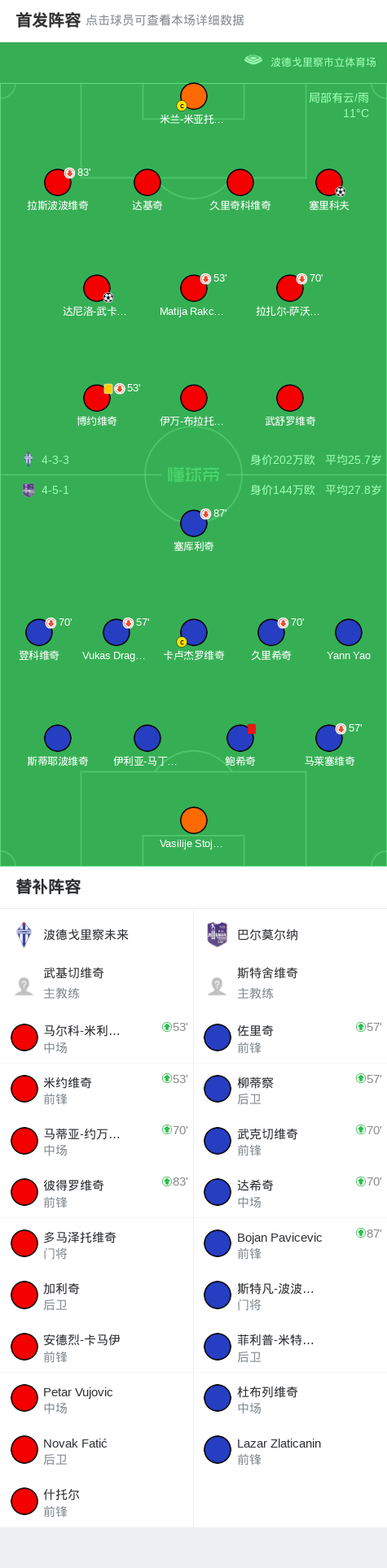Open substitute Bojan Pavicevic
Viewport: 387px width, 1568px height.
pyautogui.click(x=290, y=1244)
